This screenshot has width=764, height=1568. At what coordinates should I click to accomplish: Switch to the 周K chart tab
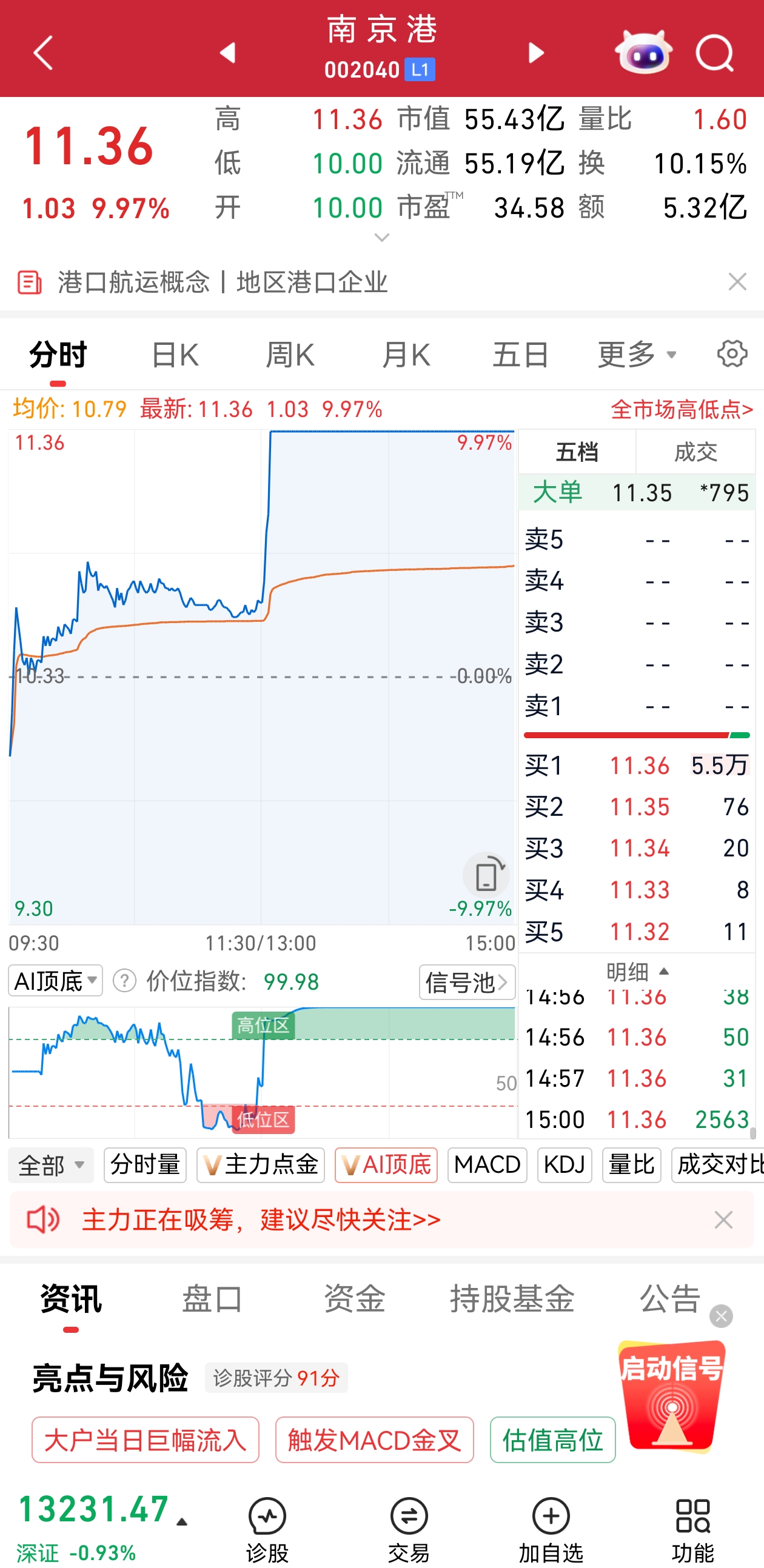click(290, 355)
